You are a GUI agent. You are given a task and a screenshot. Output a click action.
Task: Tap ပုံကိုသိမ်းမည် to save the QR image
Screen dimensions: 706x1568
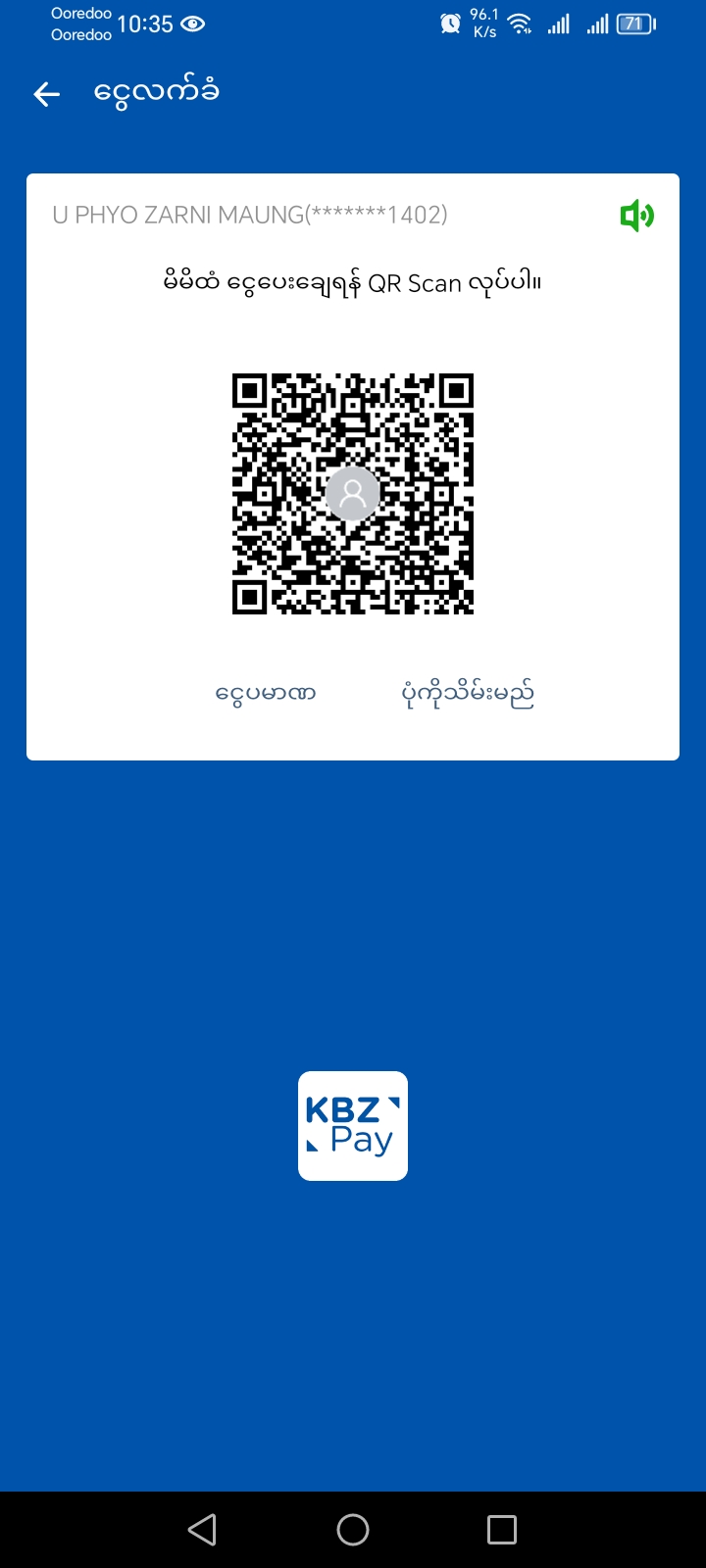click(x=468, y=695)
